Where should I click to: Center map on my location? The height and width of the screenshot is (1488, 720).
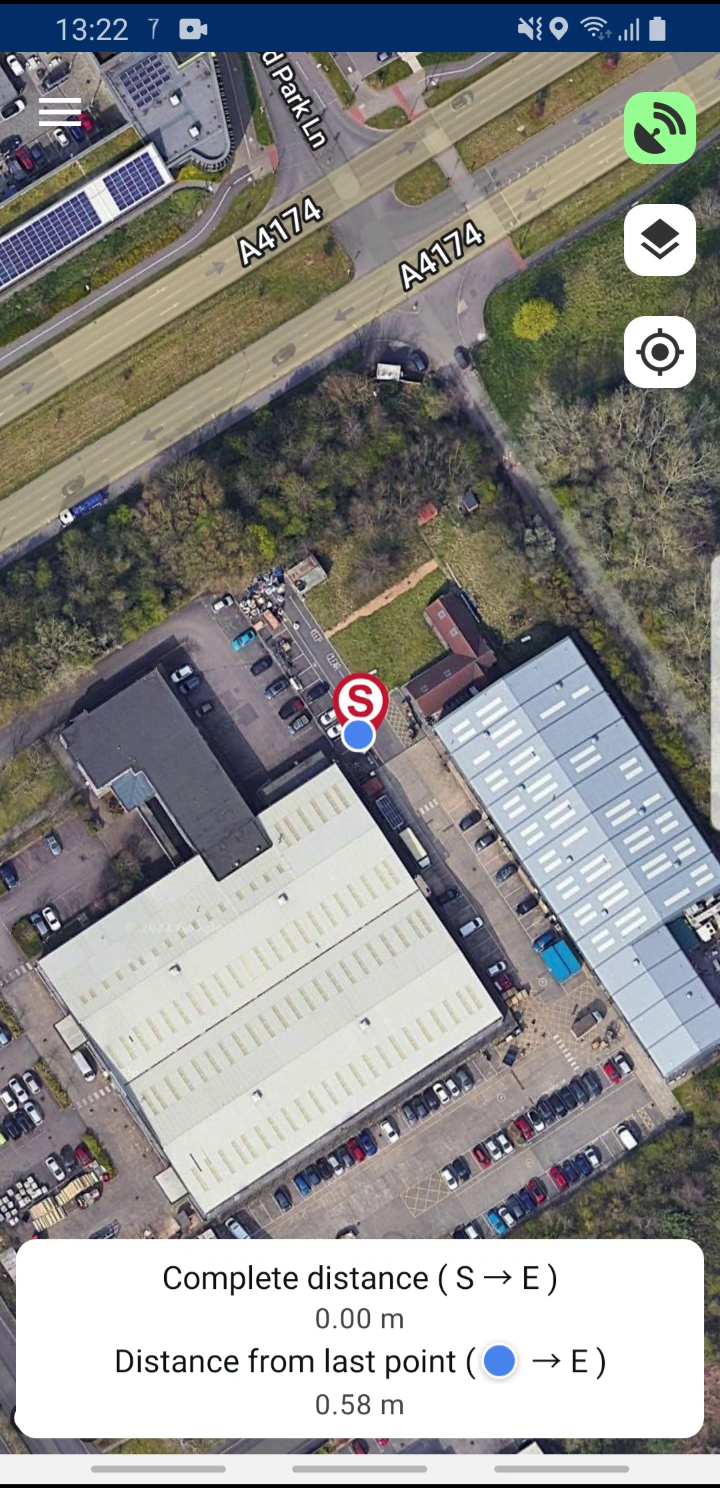pos(660,352)
